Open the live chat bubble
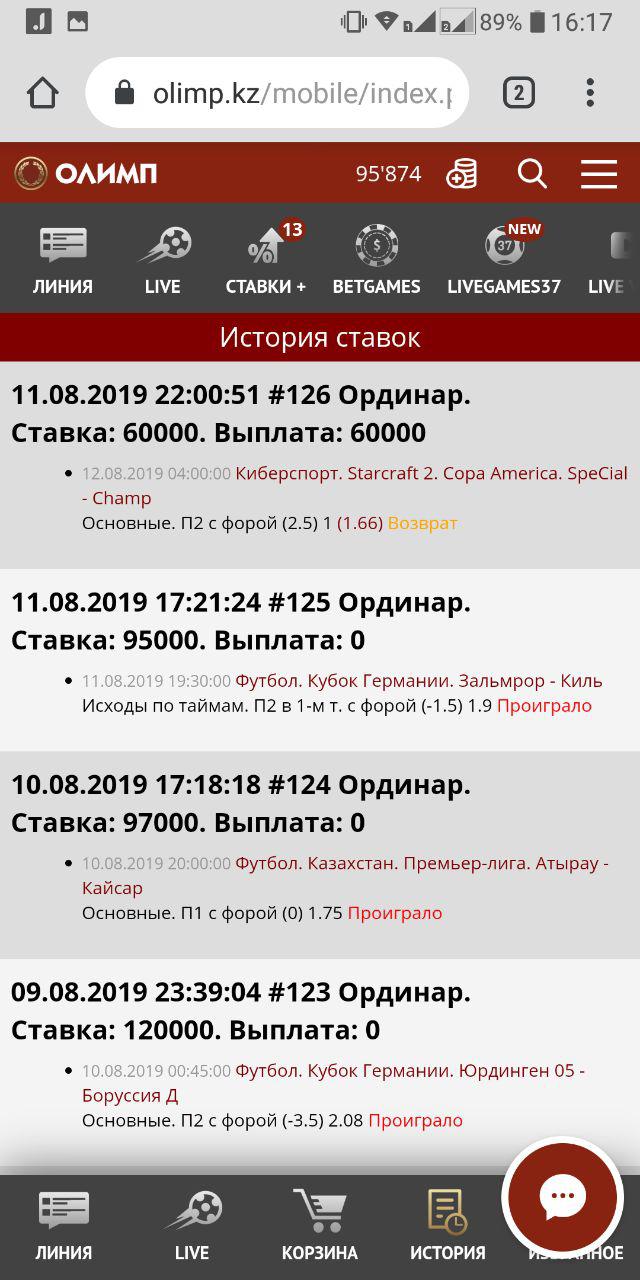The image size is (640, 1280). tap(562, 1196)
